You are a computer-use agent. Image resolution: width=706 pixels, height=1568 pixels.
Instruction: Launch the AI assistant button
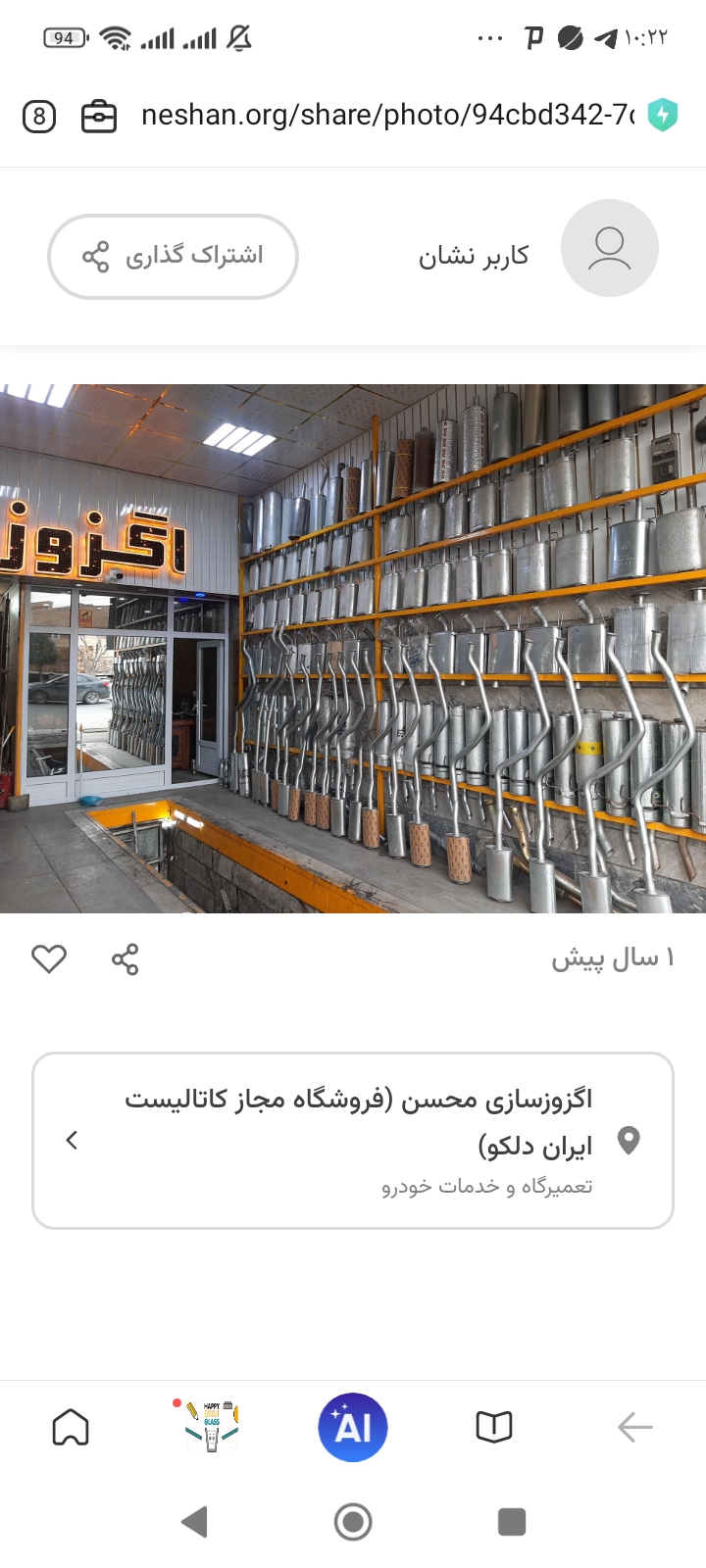coord(353,1427)
